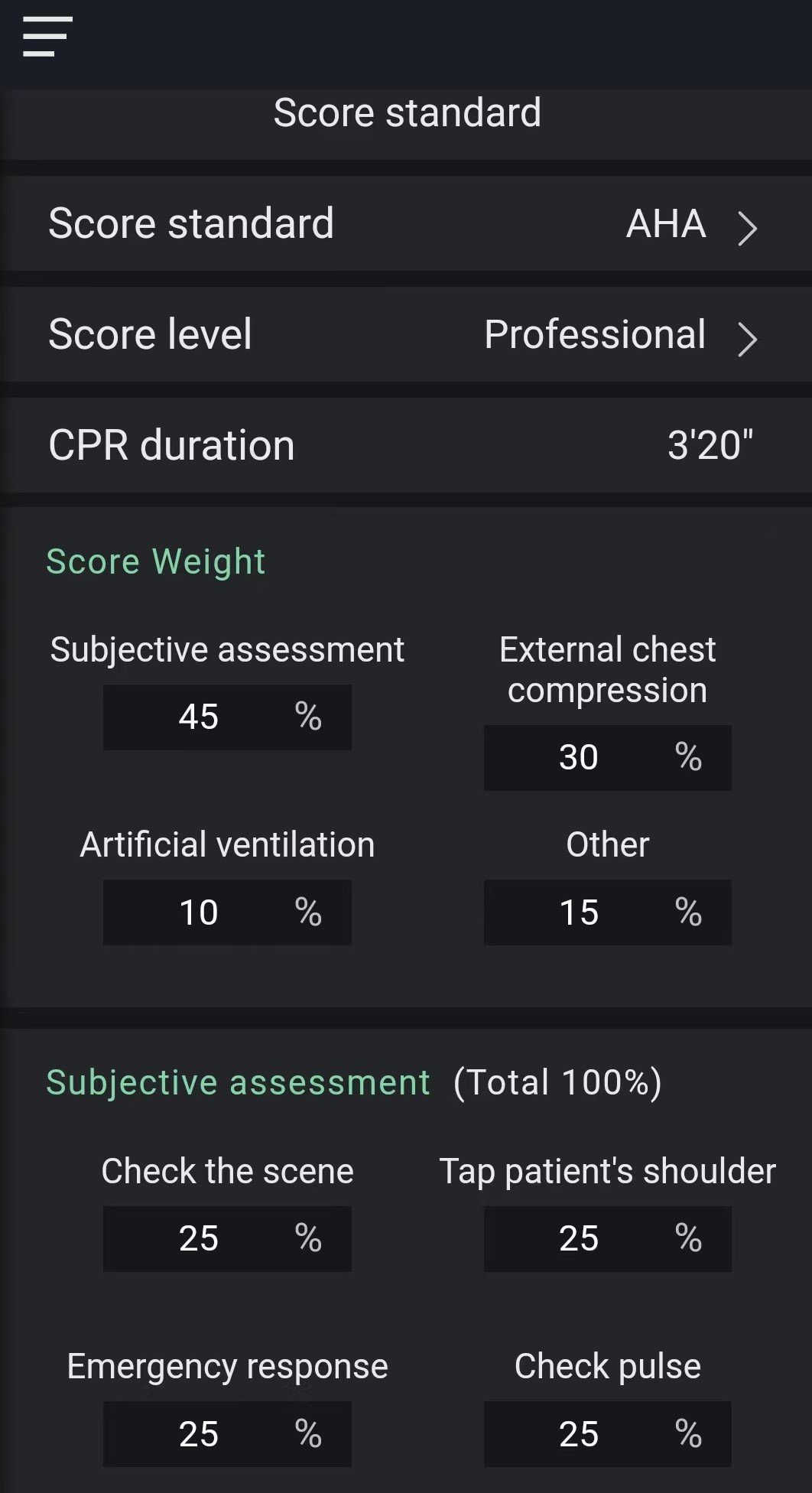Select the Score level row

[x=406, y=334]
